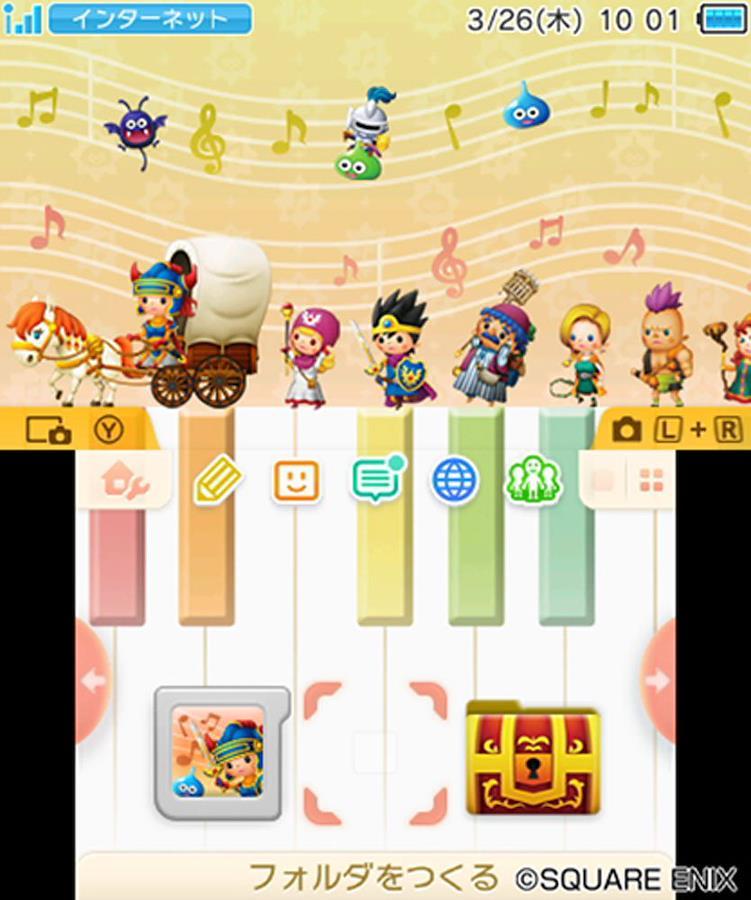Viewport: 751px width, 900px height.
Task: Select the empty slot on the grid
Action: click(x=376, y=752)
